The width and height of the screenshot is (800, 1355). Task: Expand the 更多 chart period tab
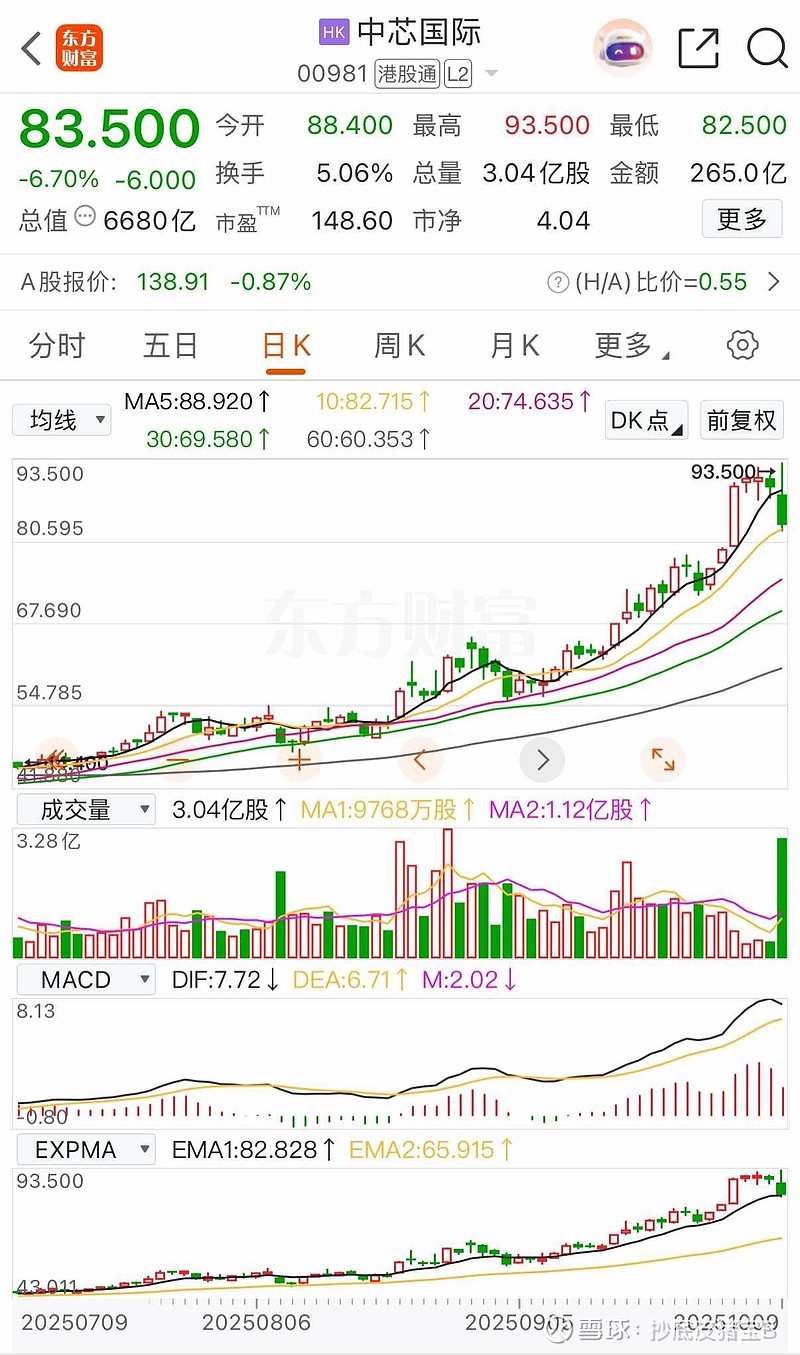point(630,346)
